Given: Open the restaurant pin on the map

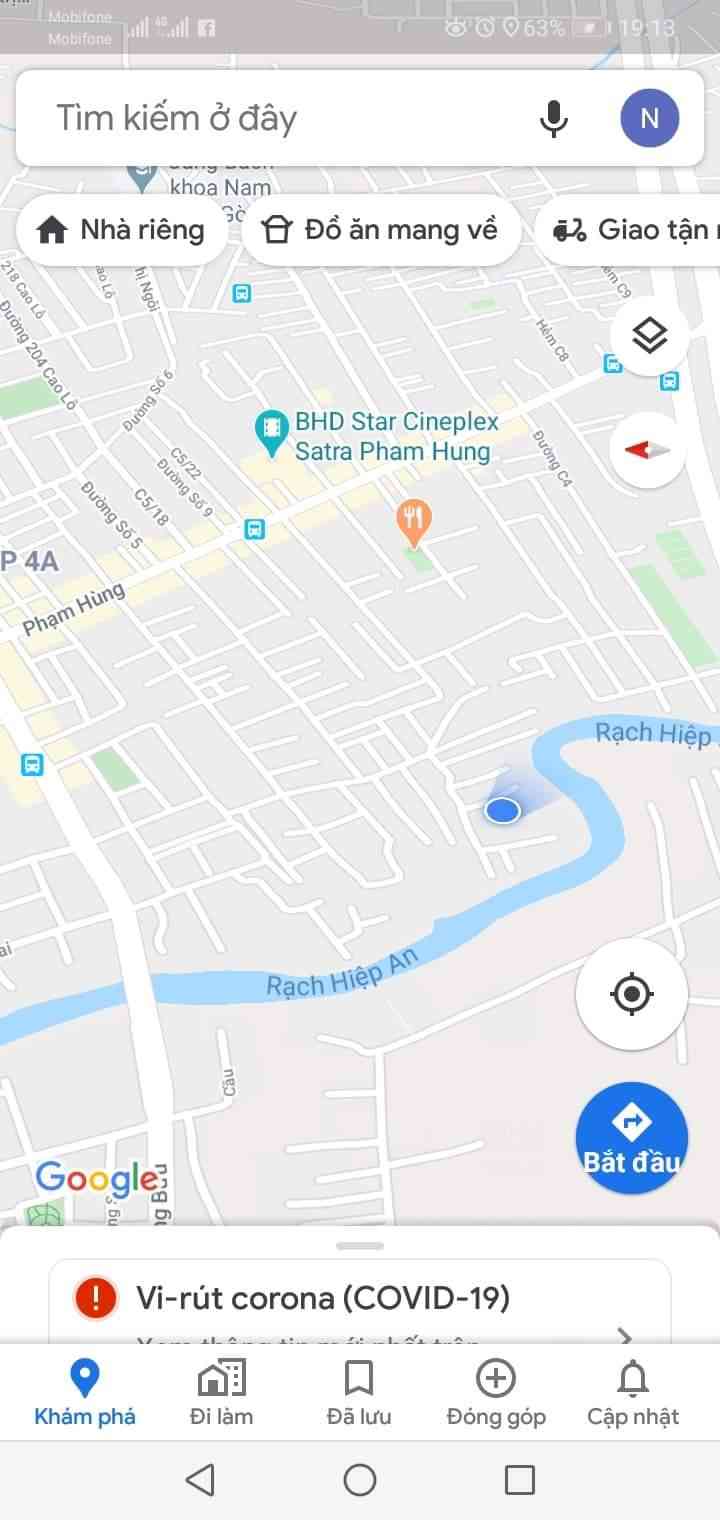Looking at the screenshot, I should click(x=413, y=519).
